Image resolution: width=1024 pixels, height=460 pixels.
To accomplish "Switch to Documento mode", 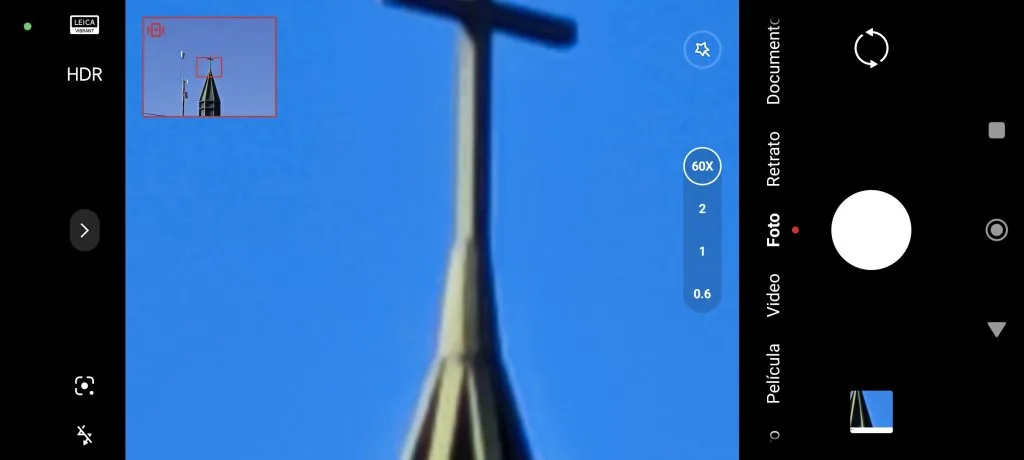I will coord(773,60).
